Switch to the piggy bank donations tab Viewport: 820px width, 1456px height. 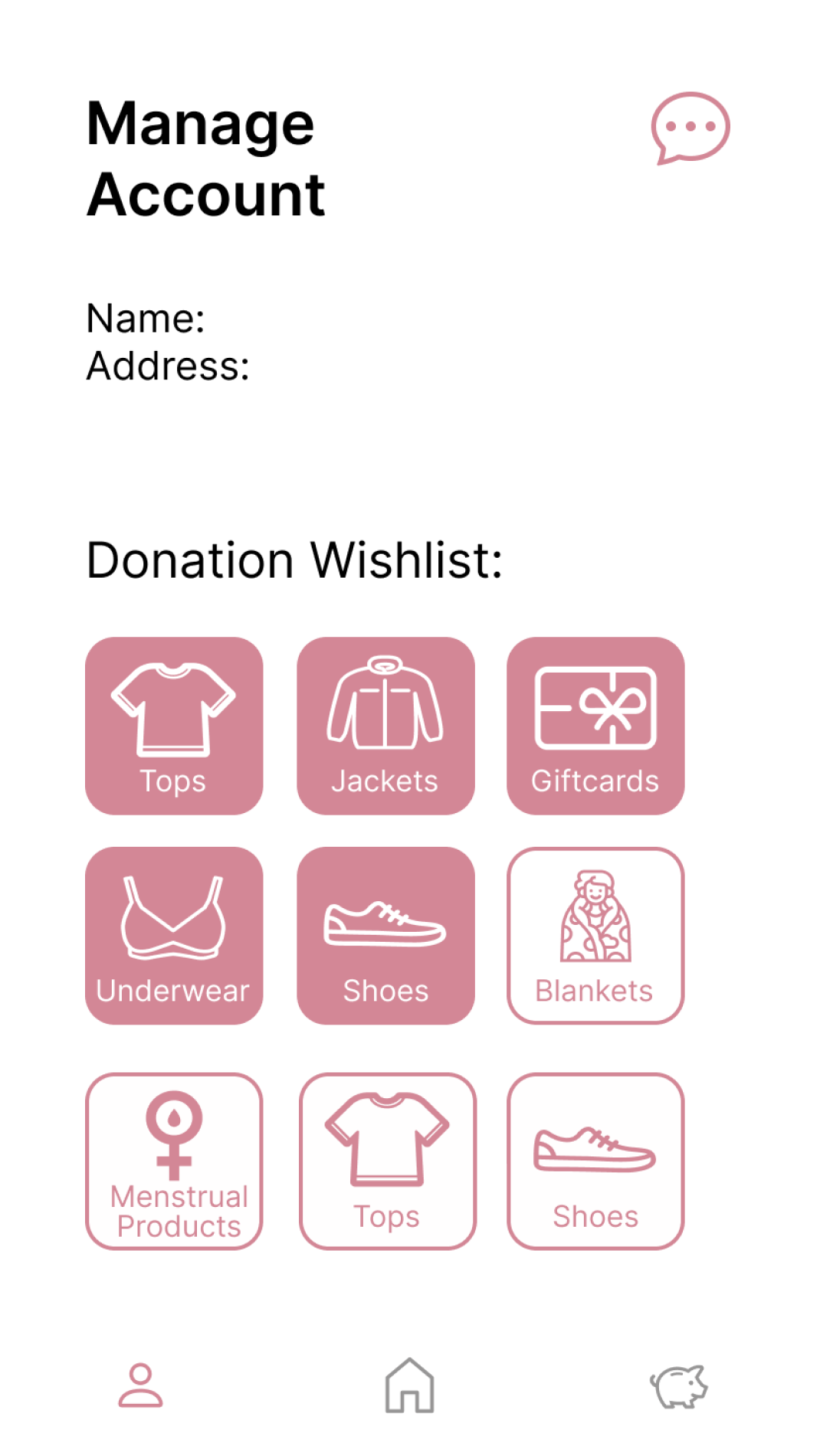pyautogui.click(x=679, y=1385)
